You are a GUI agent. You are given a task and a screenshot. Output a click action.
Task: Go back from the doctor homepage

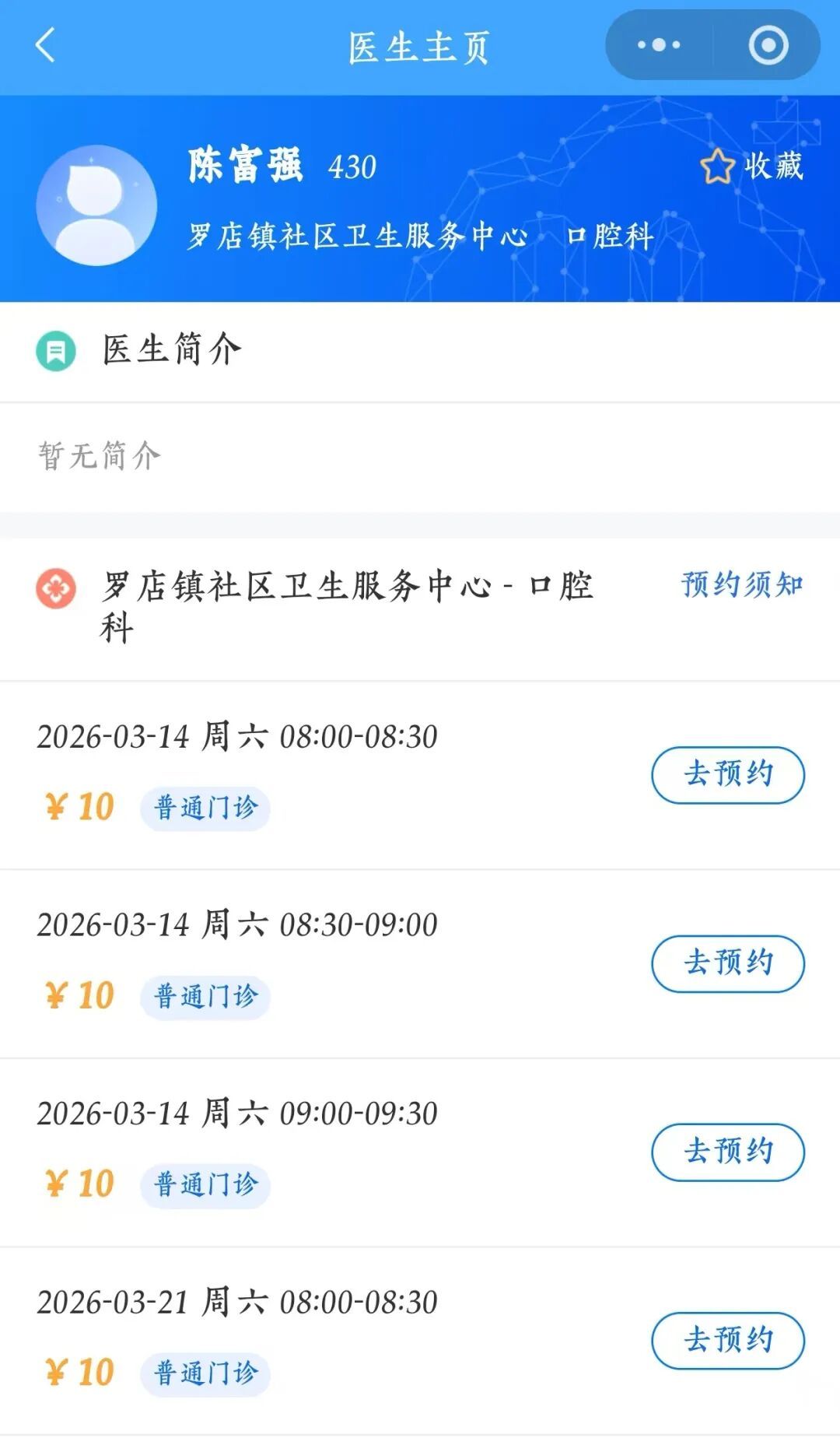[x=46, y=45]
